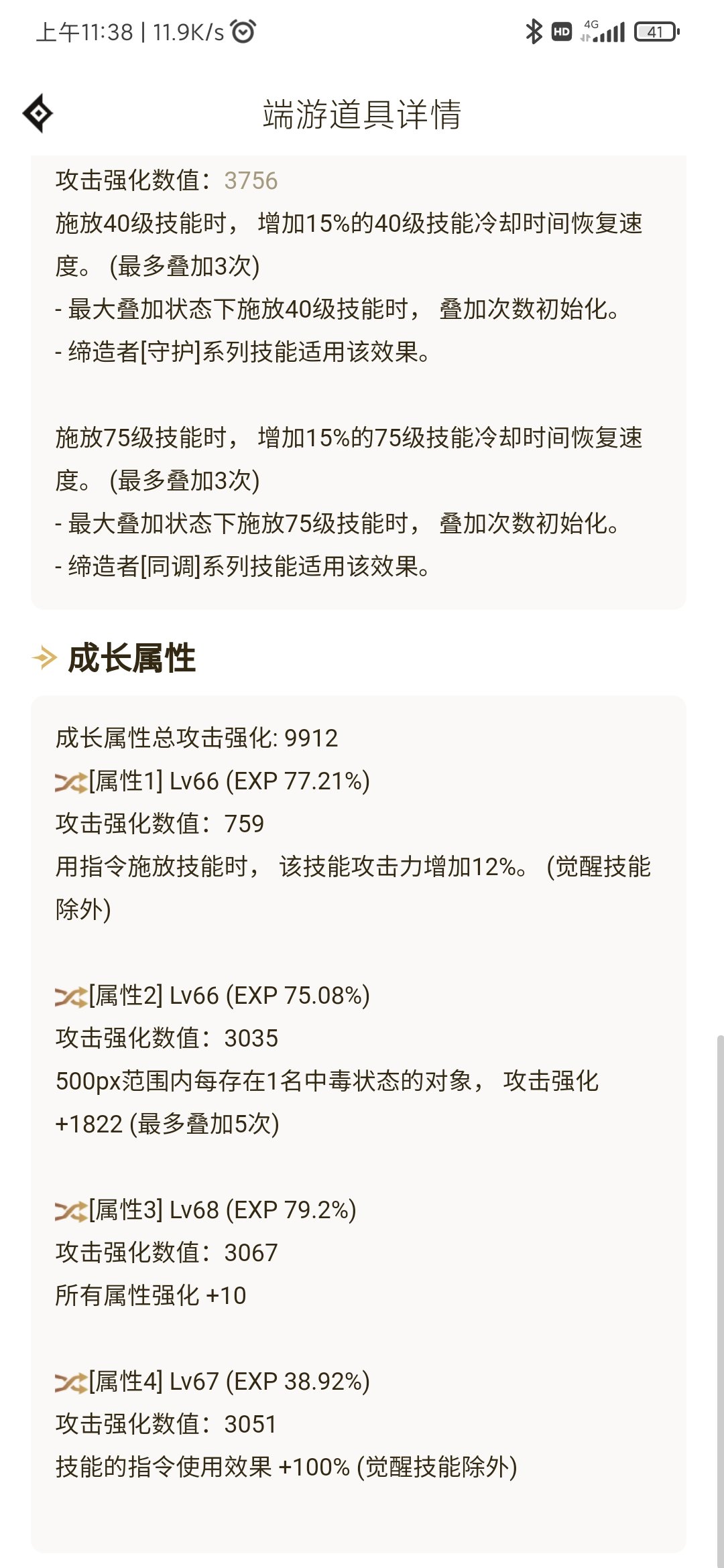Tap the diamond icon beside the page title
The height and width of the screenshot is (1568, 724).
point(38,113)
